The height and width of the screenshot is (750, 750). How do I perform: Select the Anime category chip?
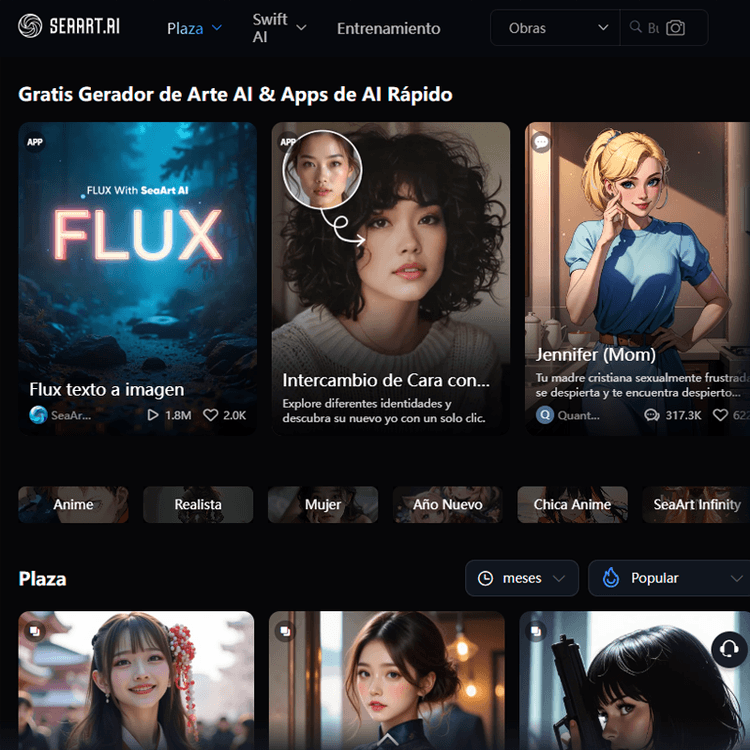(73, 505)
